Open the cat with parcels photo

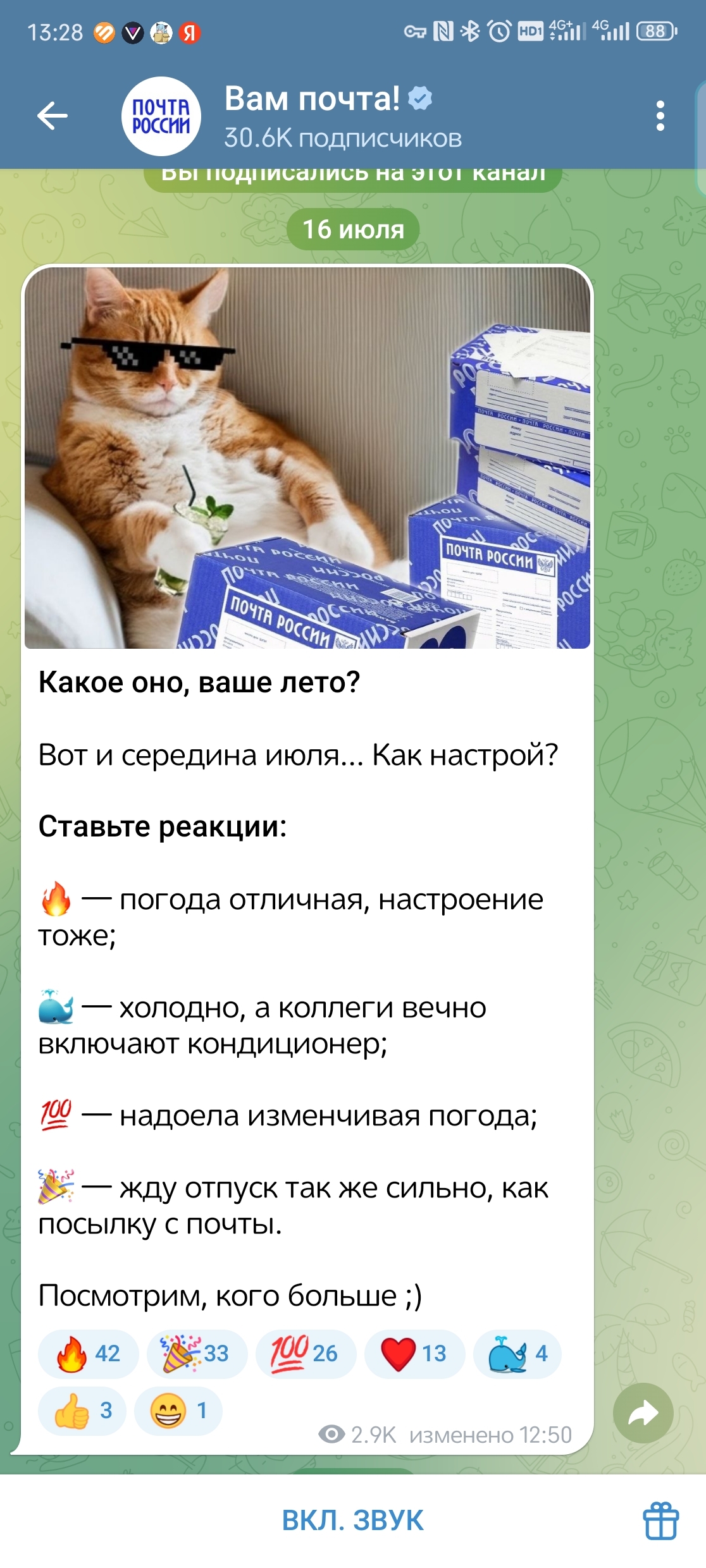tap(307, 457)
